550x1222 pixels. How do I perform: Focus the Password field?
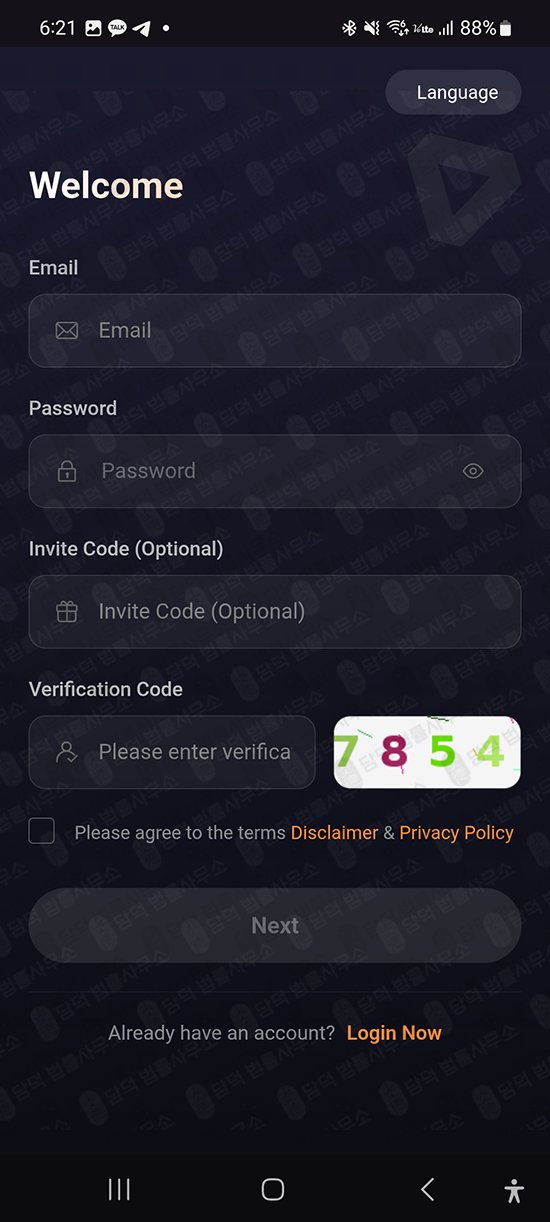[275, 471]
